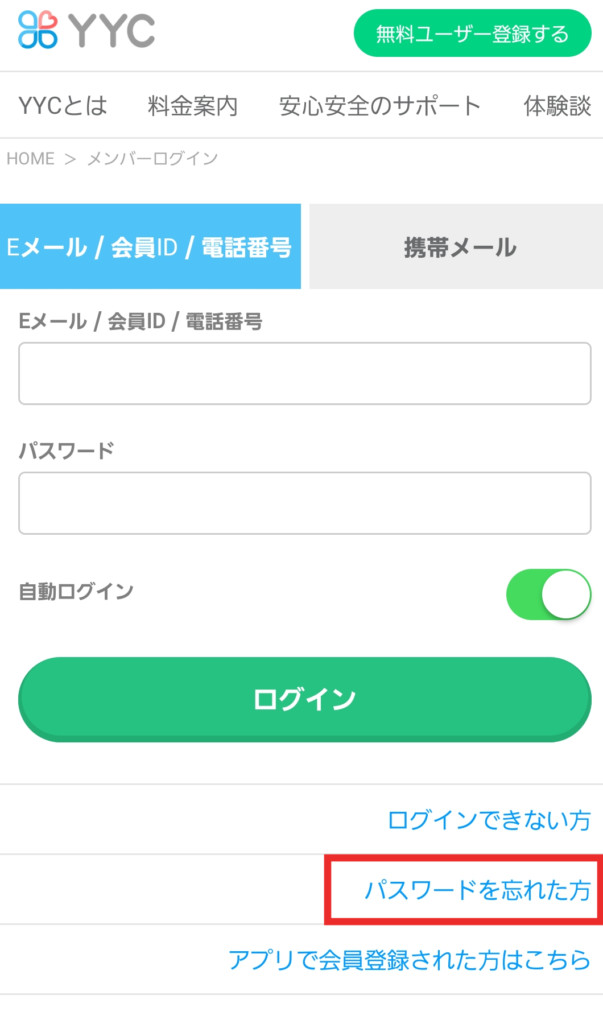
Task: Go to 安心安全のサポート
Action: click(x=380, y=106)
